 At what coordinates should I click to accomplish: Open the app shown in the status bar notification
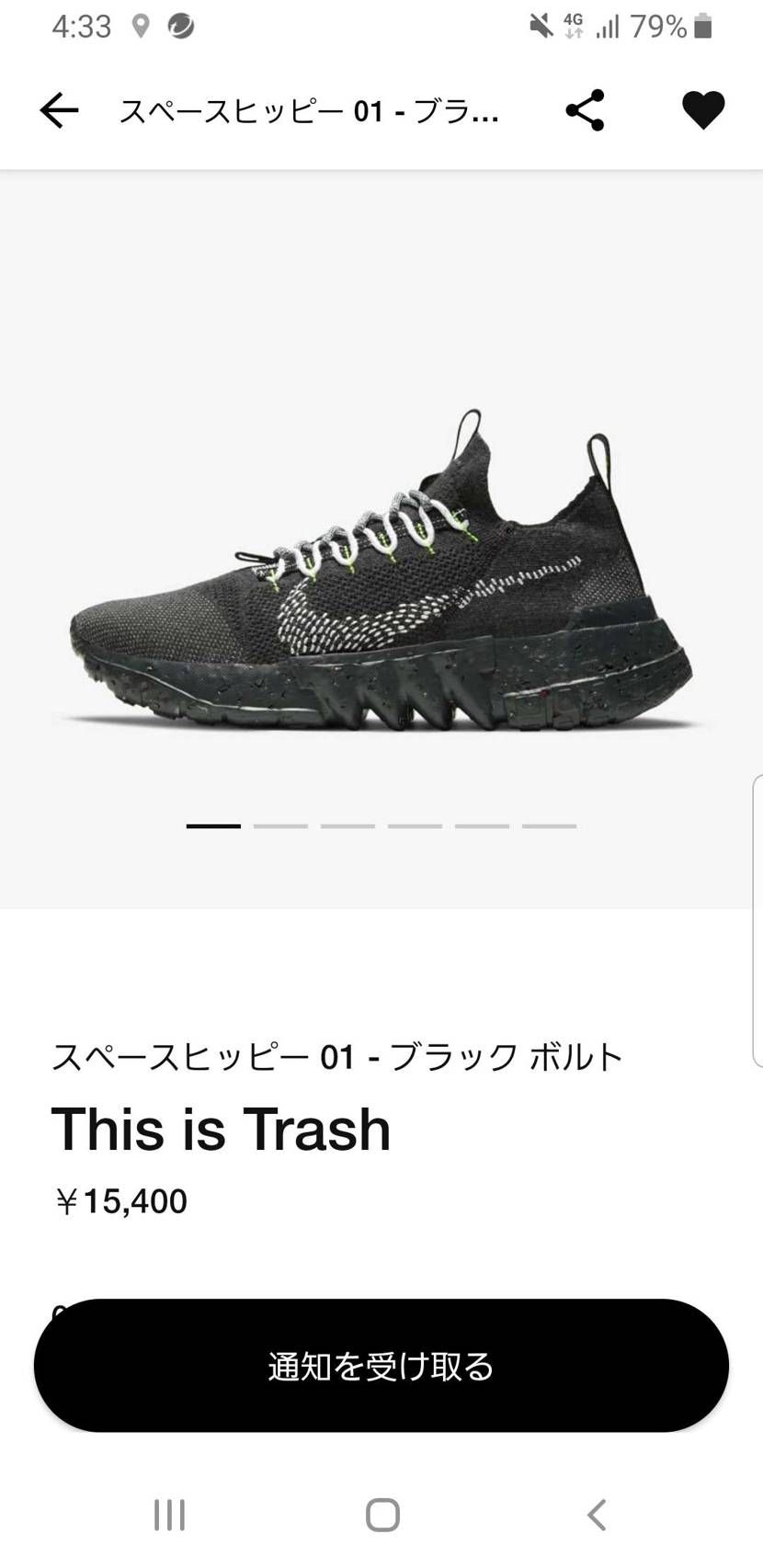pos(181,27)
